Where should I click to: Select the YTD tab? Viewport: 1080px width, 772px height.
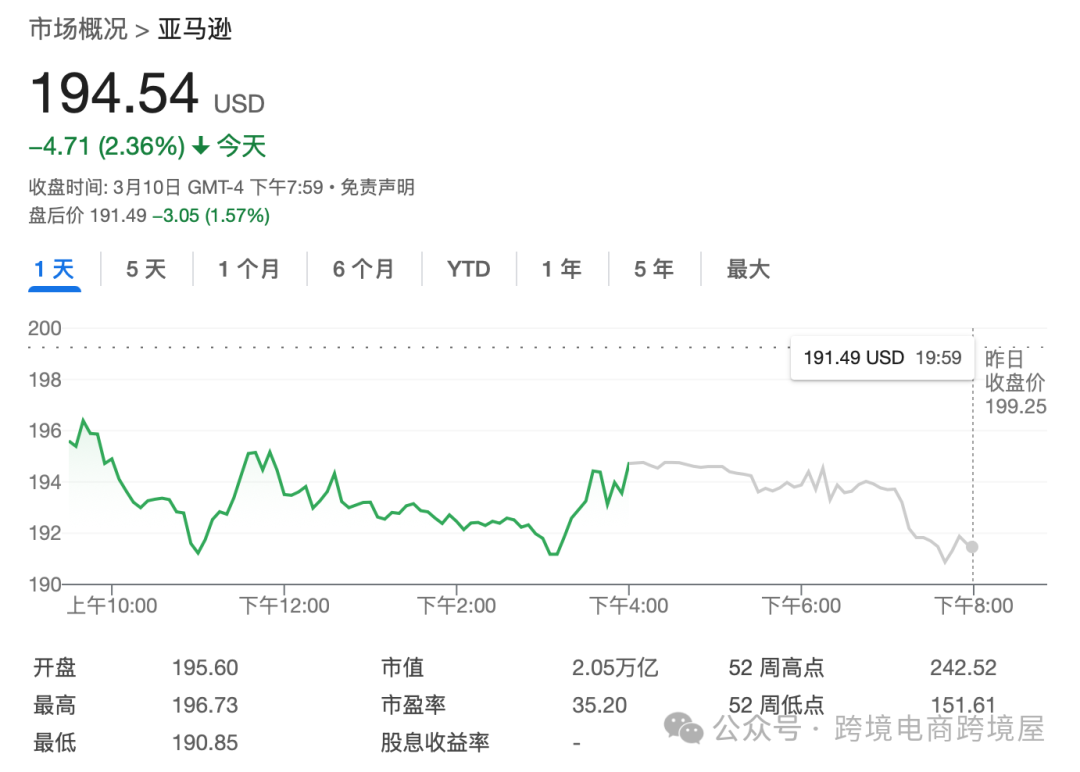tap(468, 269)
